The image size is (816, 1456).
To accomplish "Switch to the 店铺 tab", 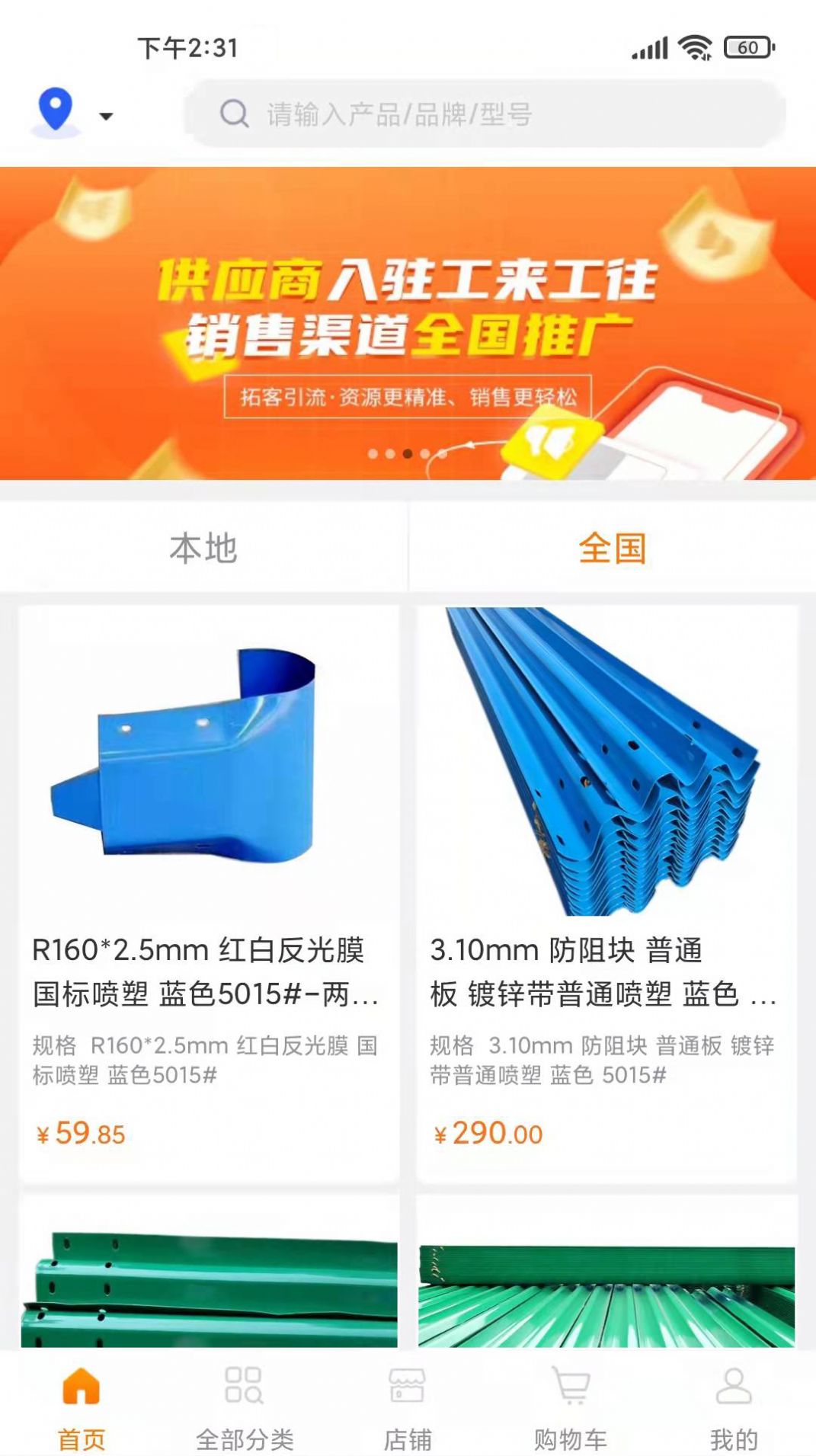I will click(408, 1406).
